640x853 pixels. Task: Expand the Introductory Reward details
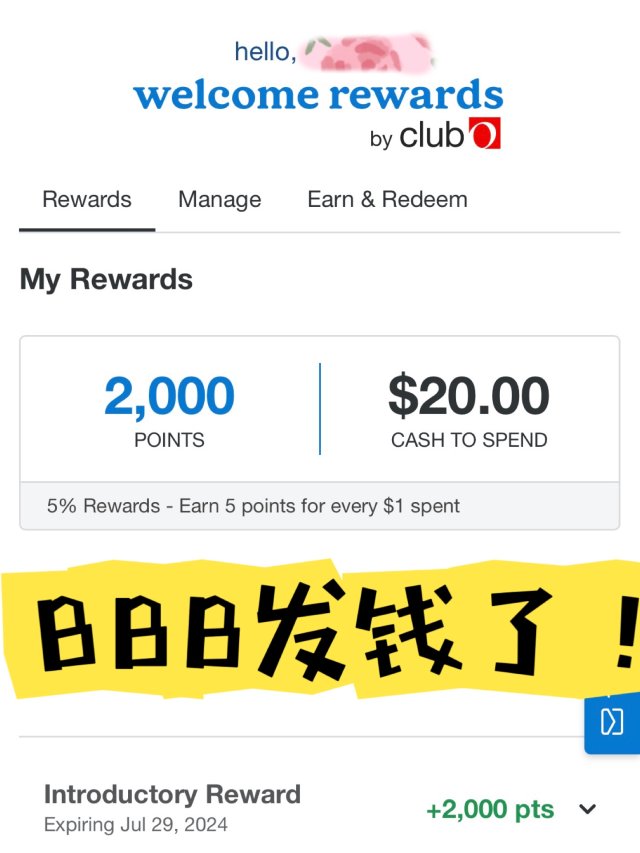[588, 809]
